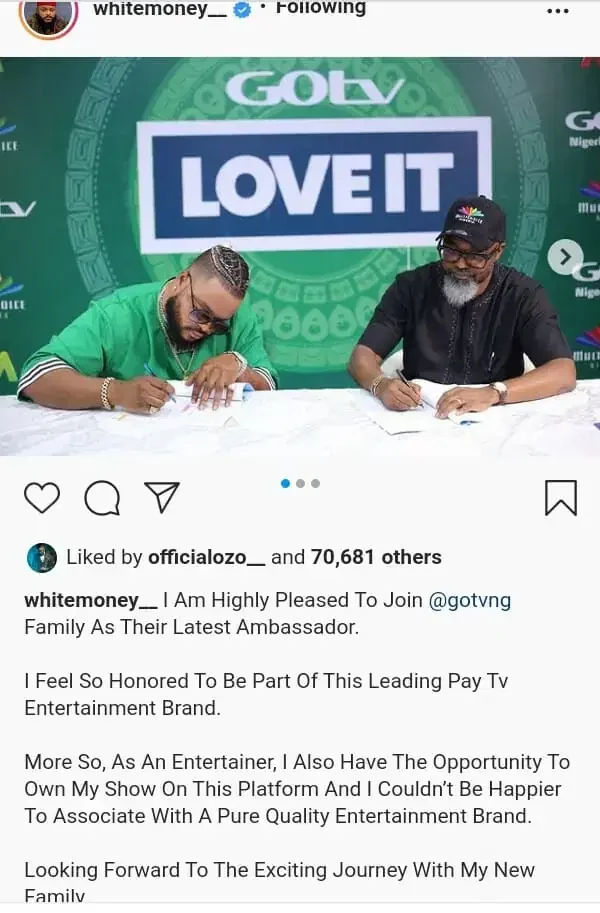
Task: Open whitemoney__ username in caption
Action: tap(90, 601)
